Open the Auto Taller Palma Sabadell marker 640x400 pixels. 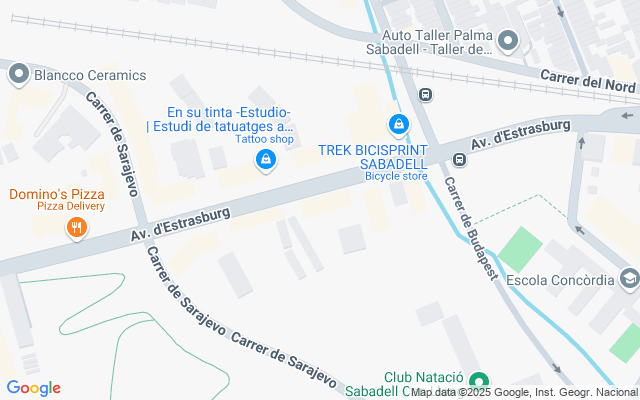[509, 41]
